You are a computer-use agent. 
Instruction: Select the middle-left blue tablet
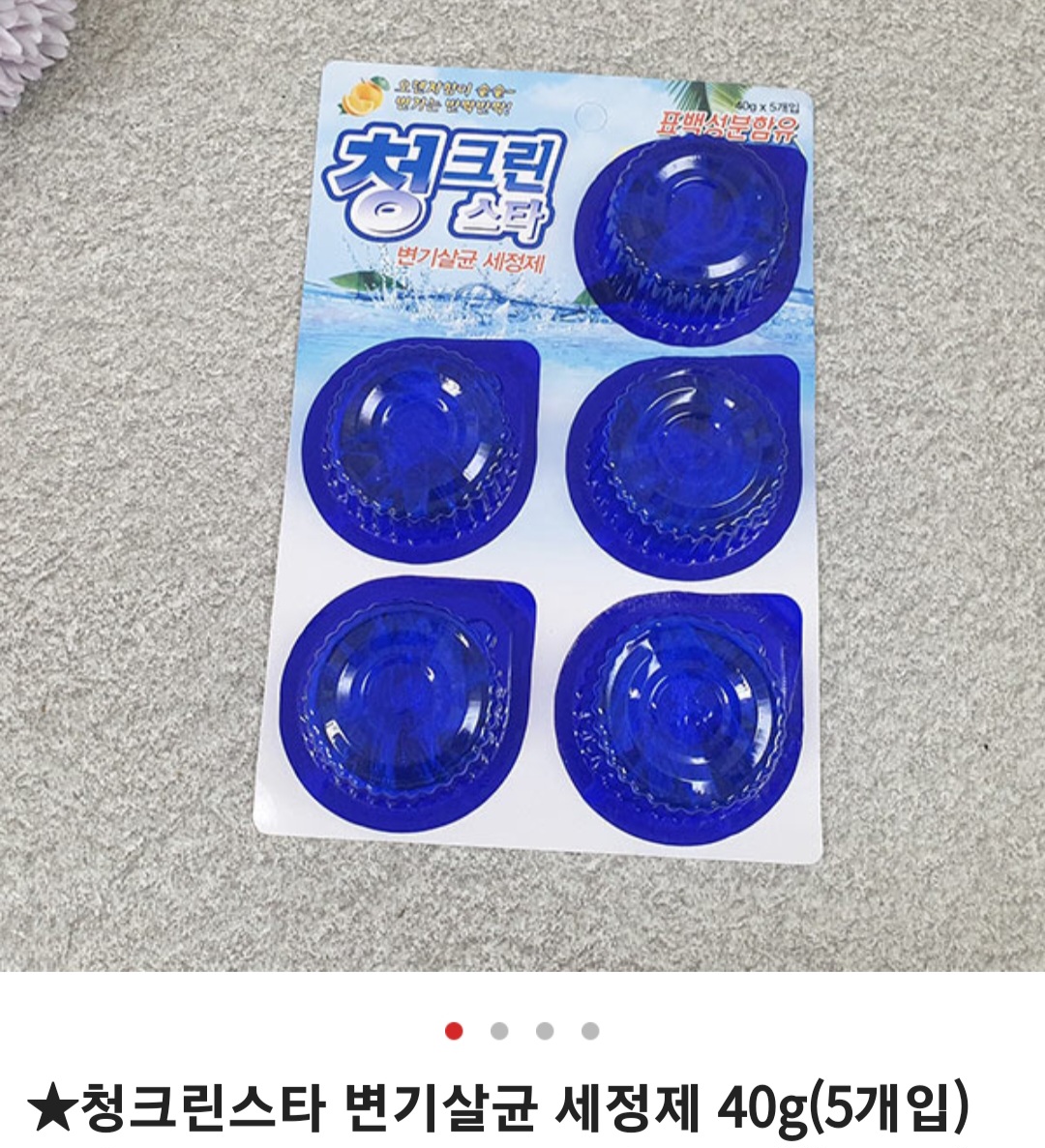click(x=416, y=450)
